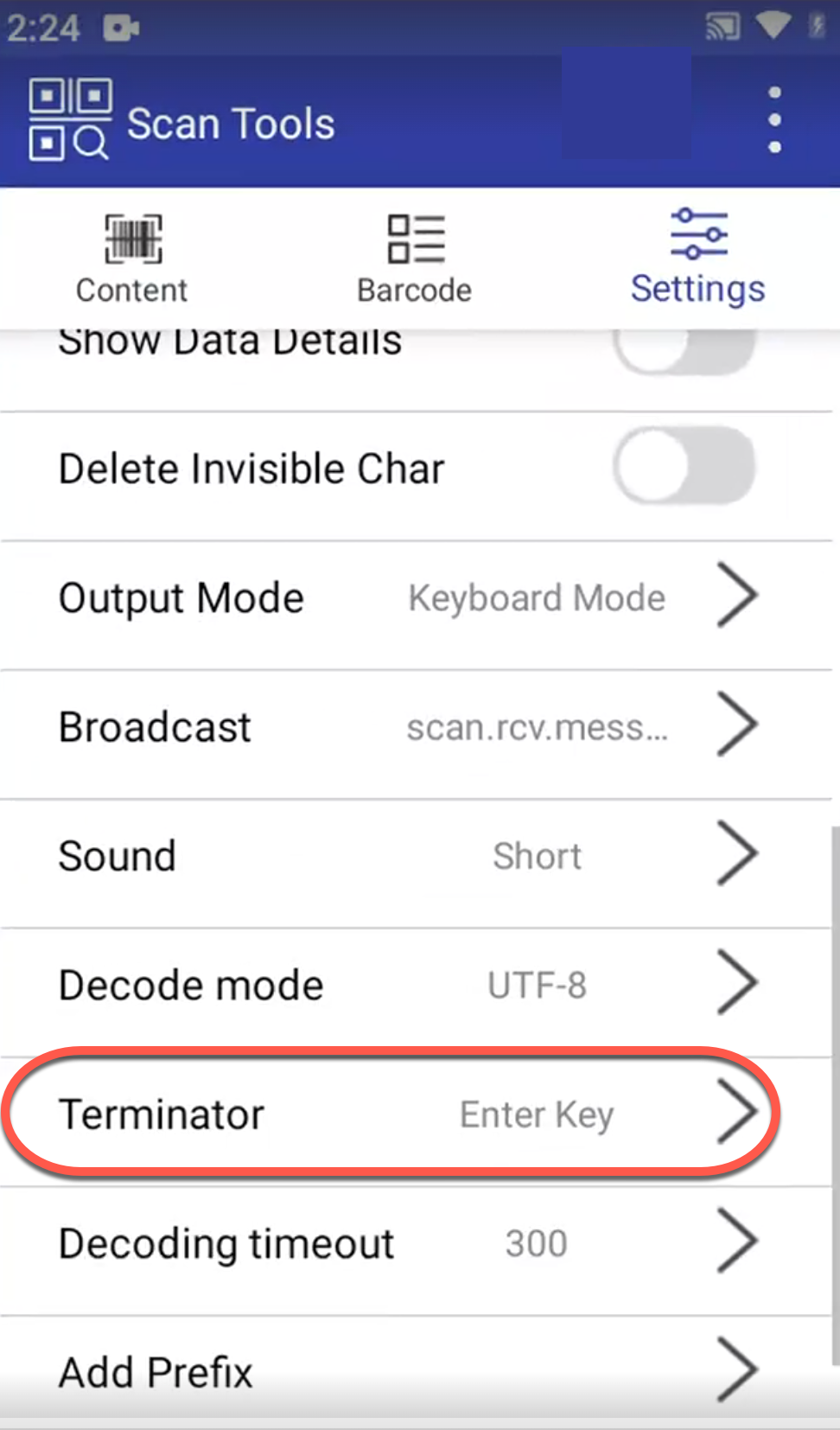This screenshot has width=840, height=1430.
Task: Enable Delete Invisible Char switch
Action: pos(684,467)
